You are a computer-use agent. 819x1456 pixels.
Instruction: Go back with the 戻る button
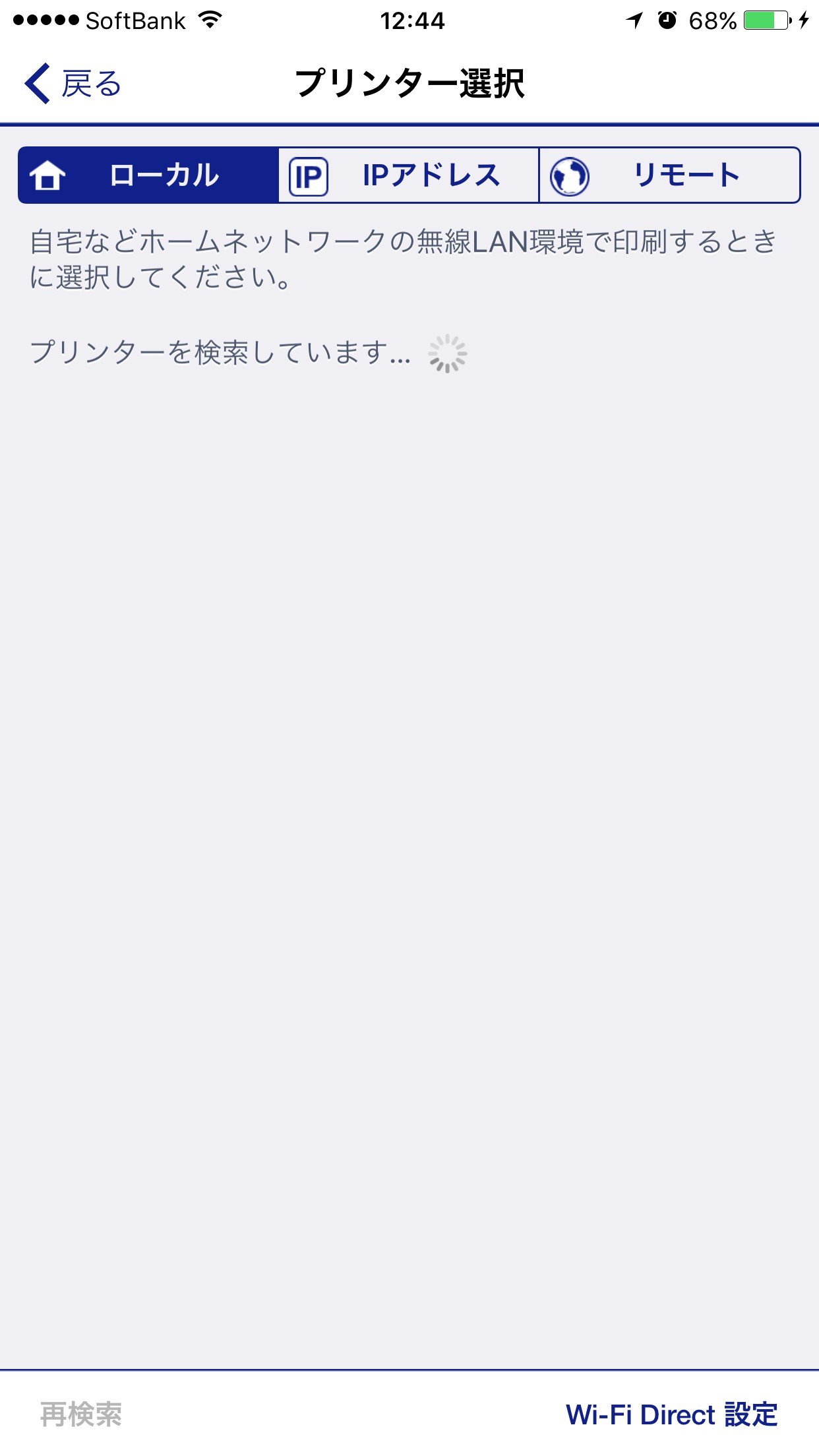[73, 84]
